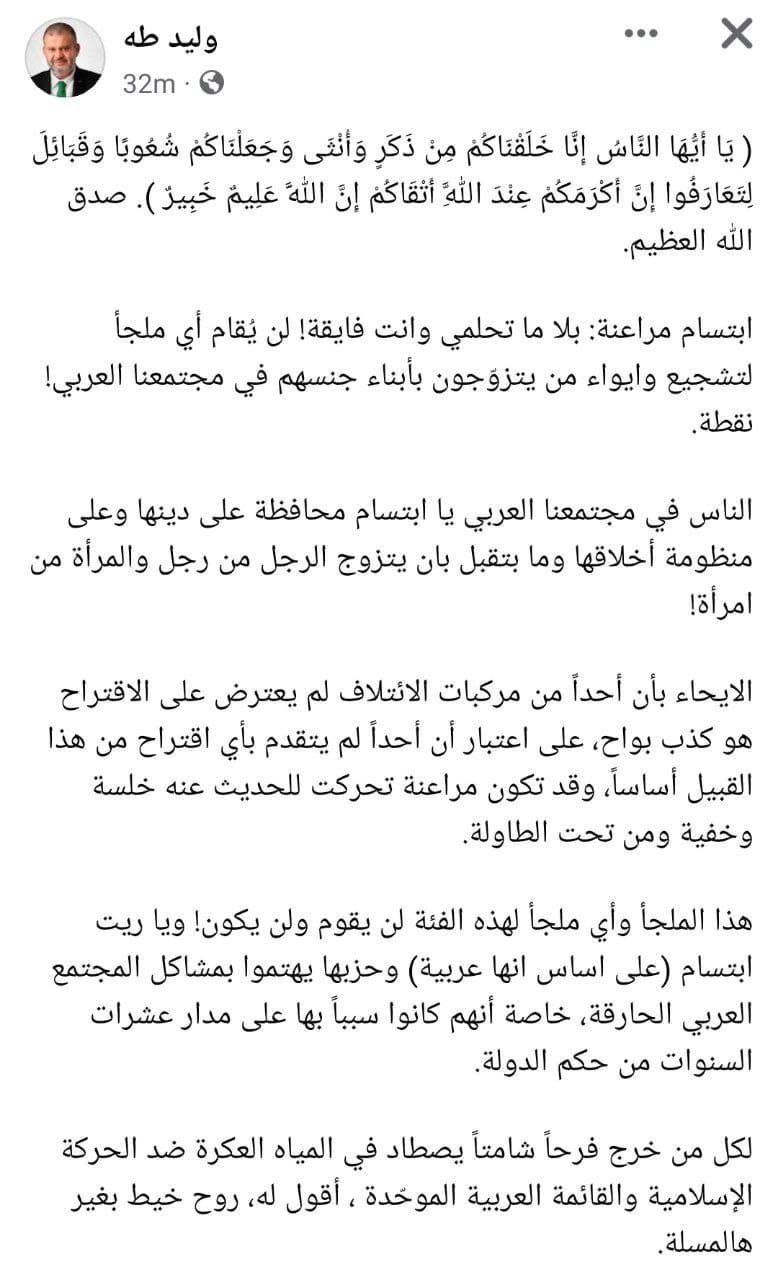The image size is (778, 1280).
Task: Open the profile name وليد طه
Action: coord(170,39)
